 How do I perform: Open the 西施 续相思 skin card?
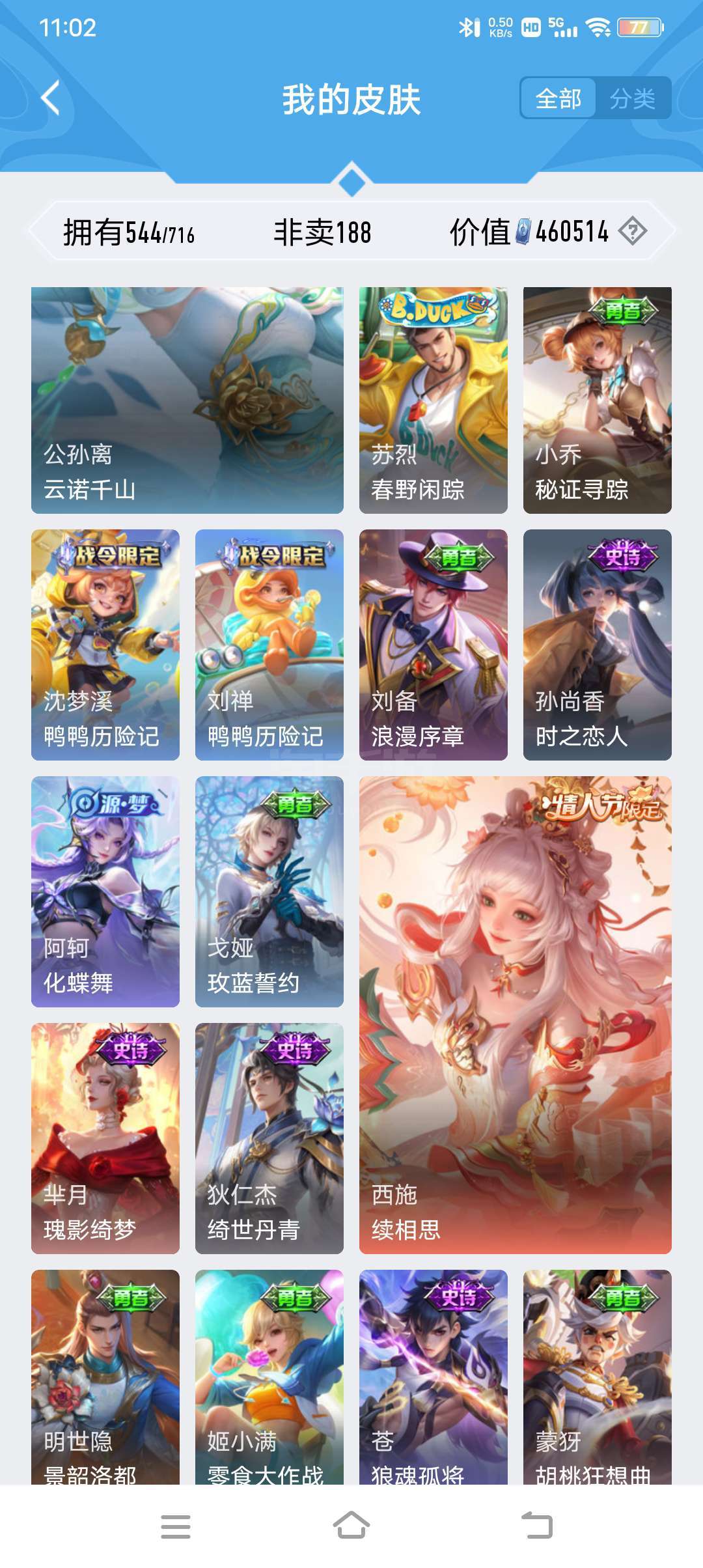516,1015
